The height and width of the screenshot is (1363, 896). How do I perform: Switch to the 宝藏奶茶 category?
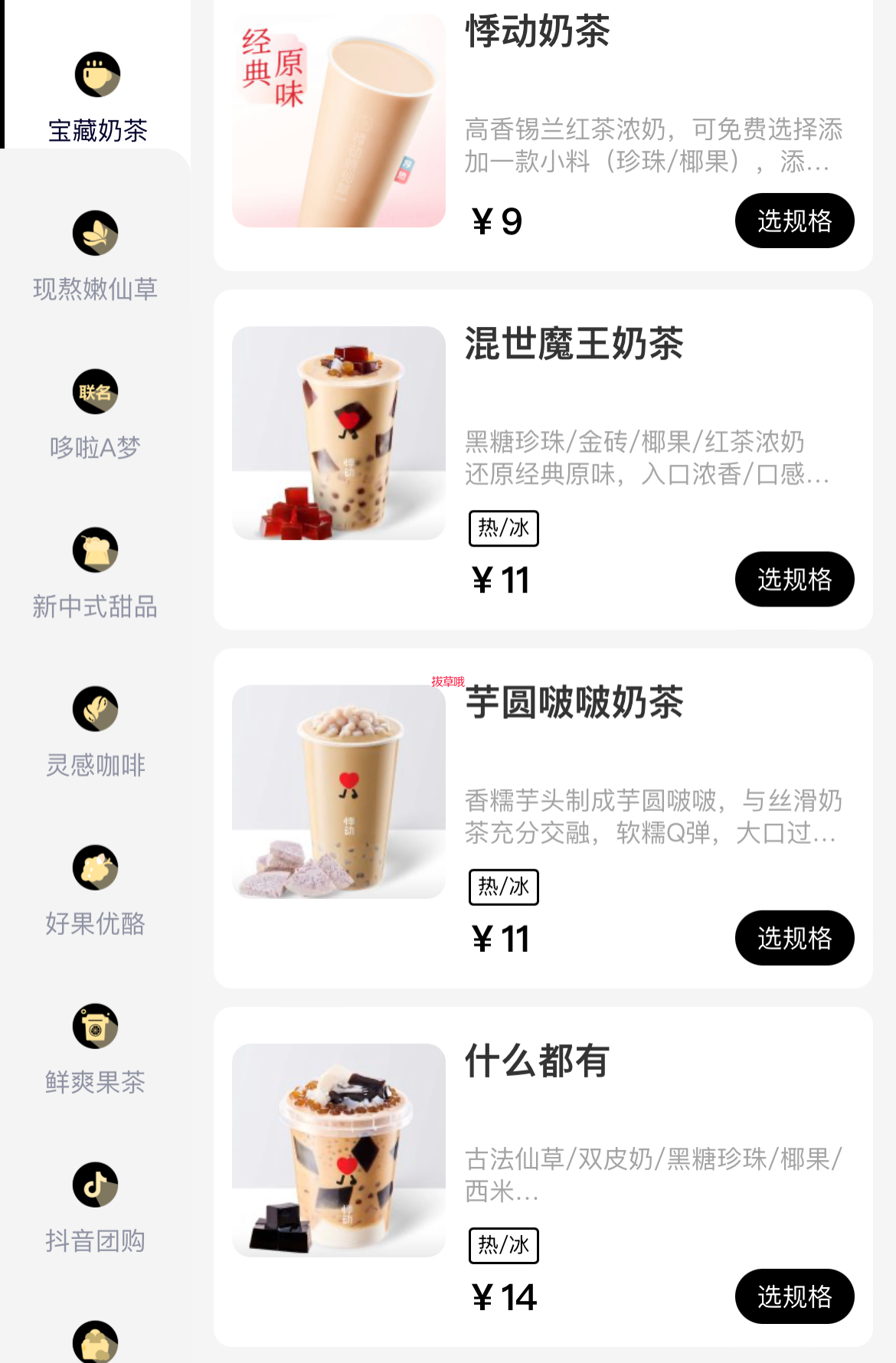(96, 97)
